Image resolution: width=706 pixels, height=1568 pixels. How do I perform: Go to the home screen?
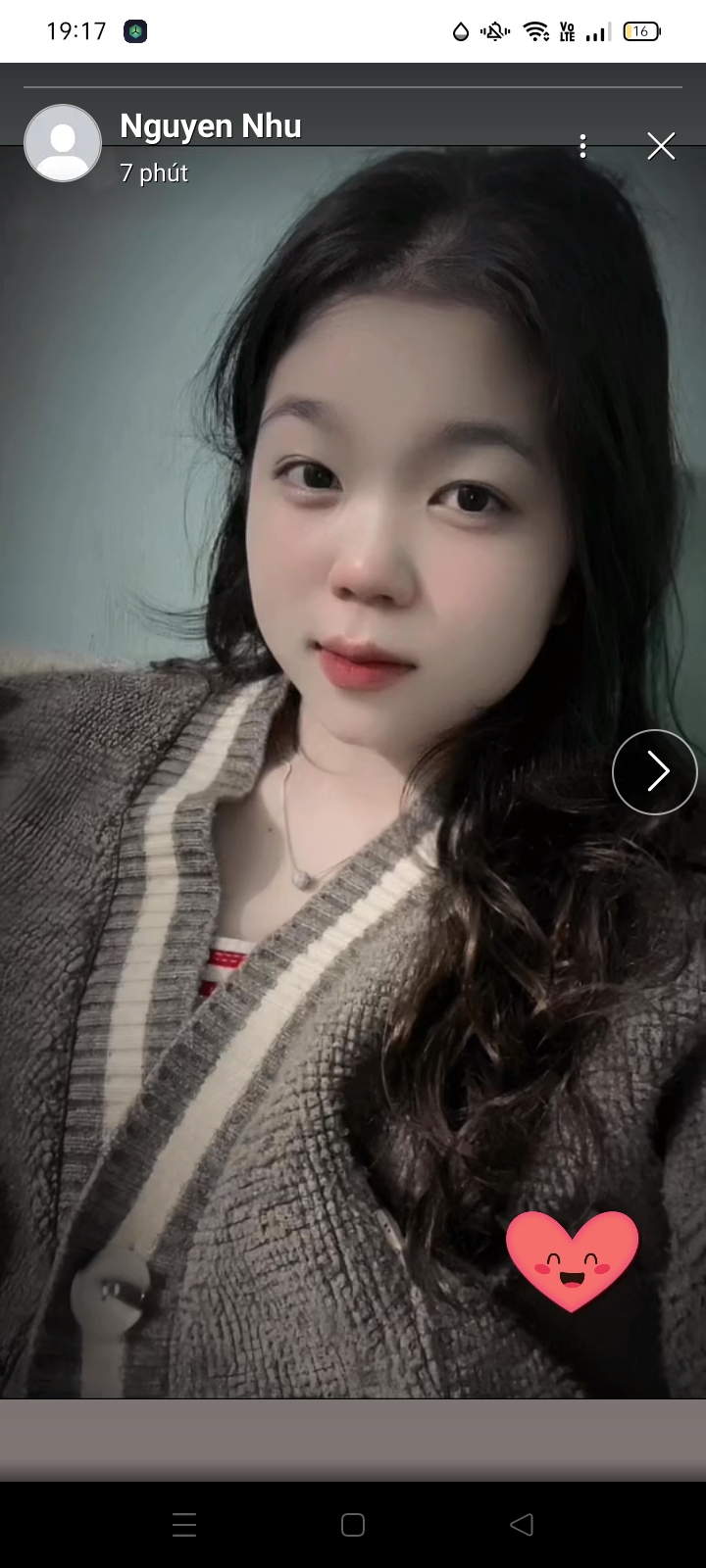pyautogui.click(x=353, y=1524)
